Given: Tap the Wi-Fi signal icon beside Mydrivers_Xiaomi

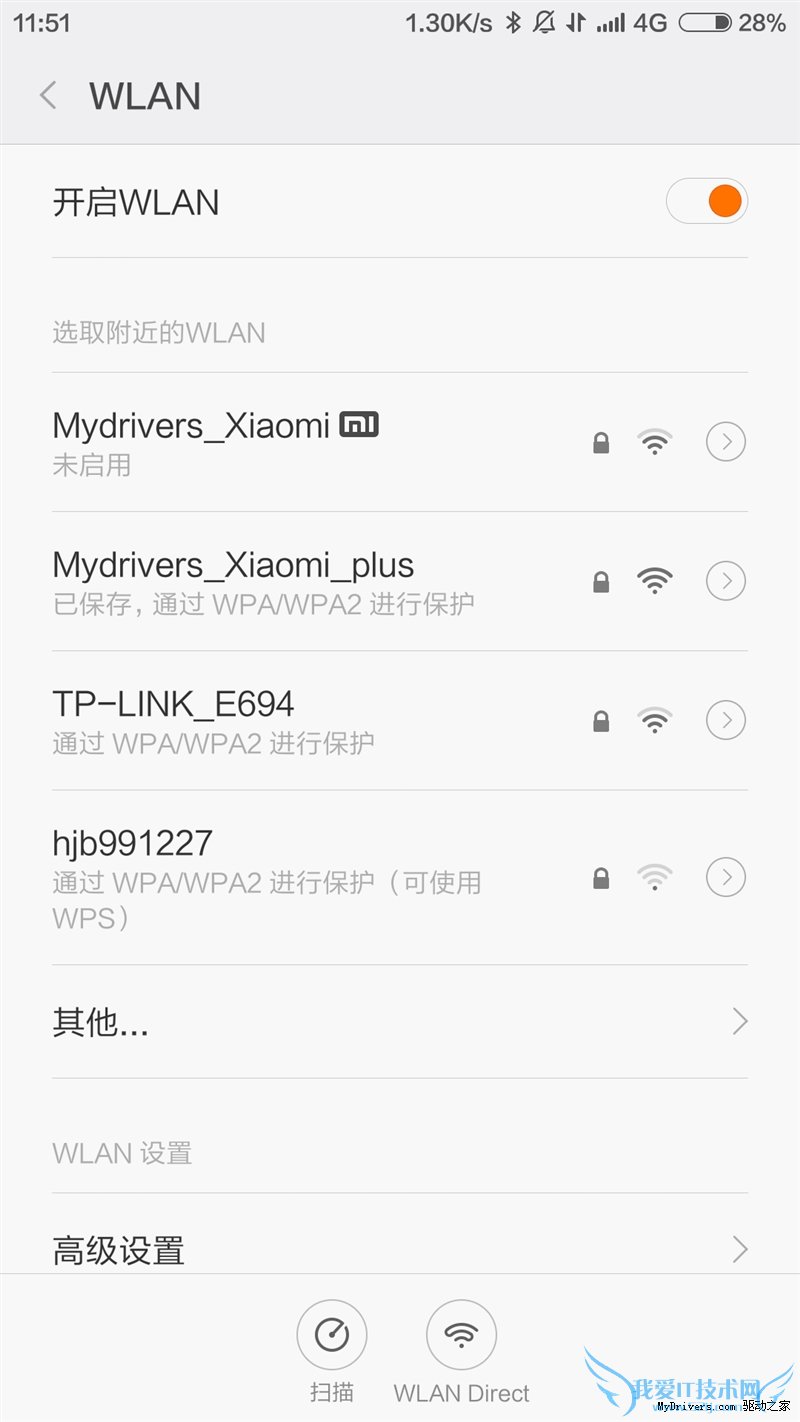Looking at the screenshot, I should [x=655, y=441].
